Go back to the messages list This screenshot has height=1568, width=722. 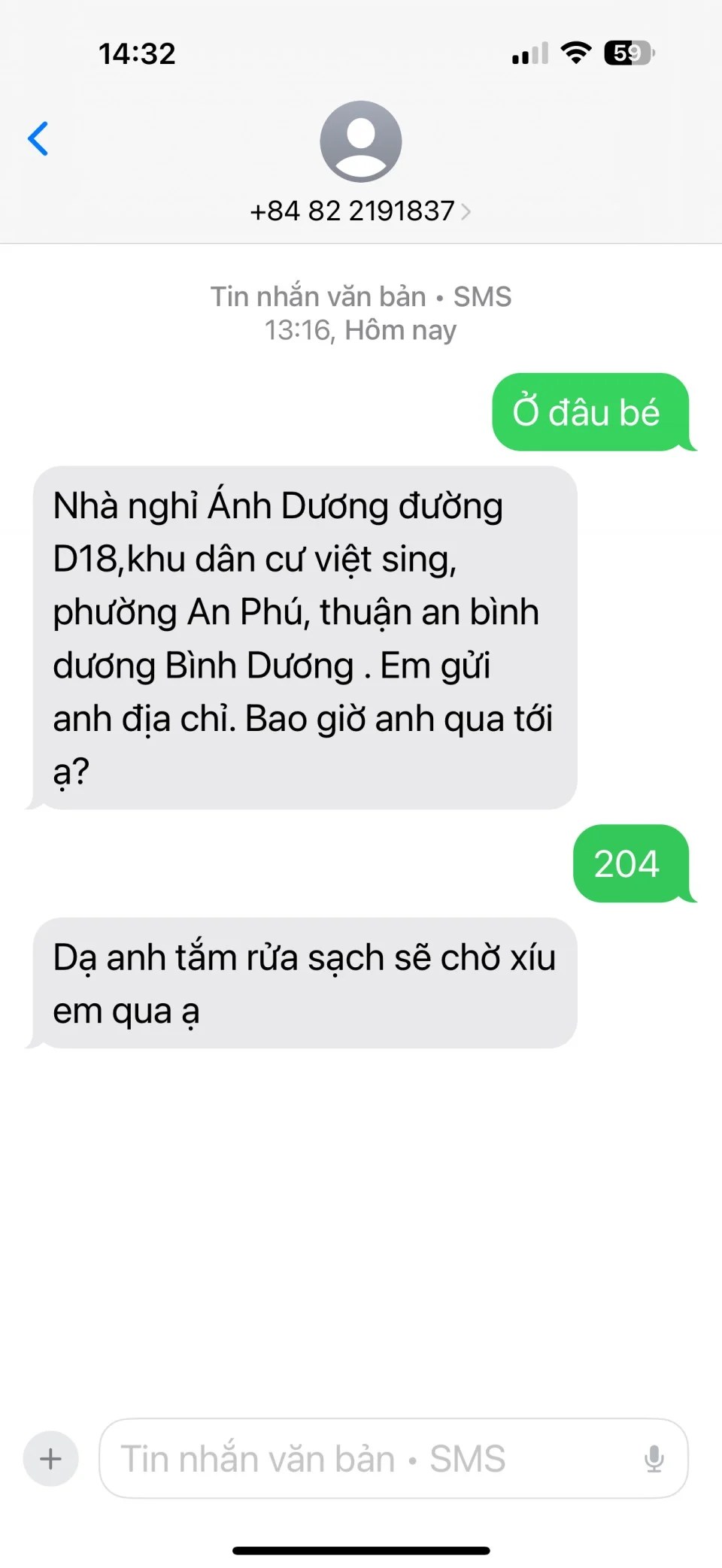(38, 138)
